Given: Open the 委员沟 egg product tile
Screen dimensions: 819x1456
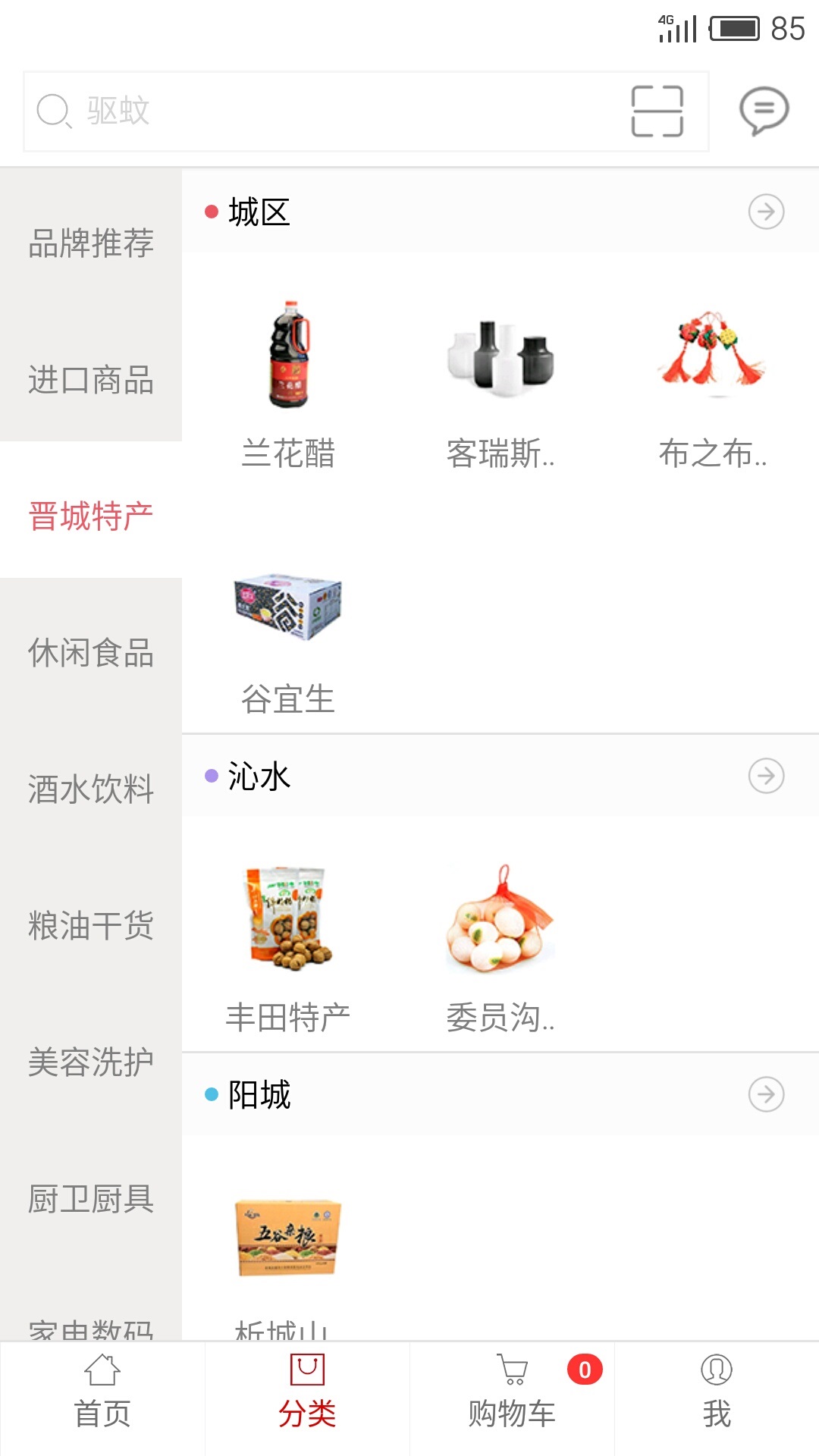Looking at the screenshot, I should point(500,948).
